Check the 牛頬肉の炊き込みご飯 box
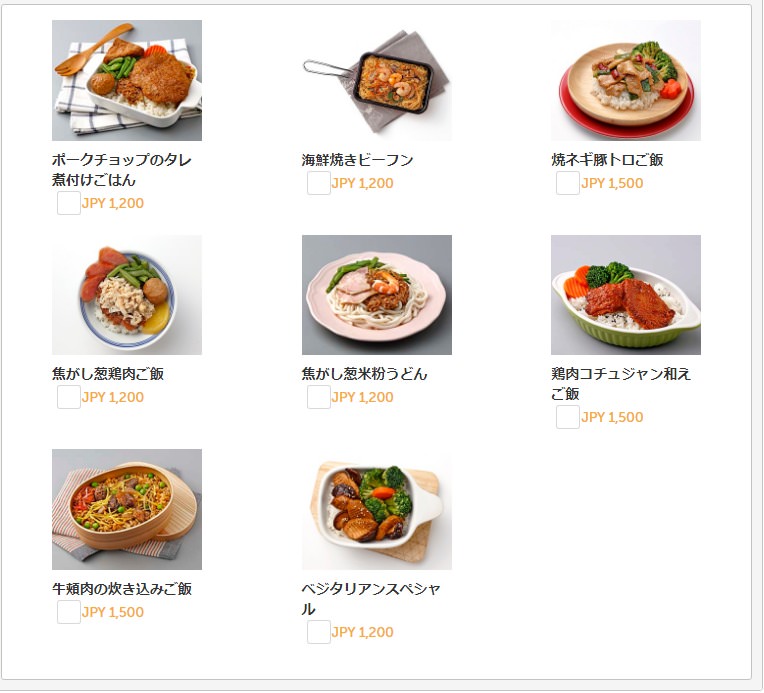 tap(69, 613)
